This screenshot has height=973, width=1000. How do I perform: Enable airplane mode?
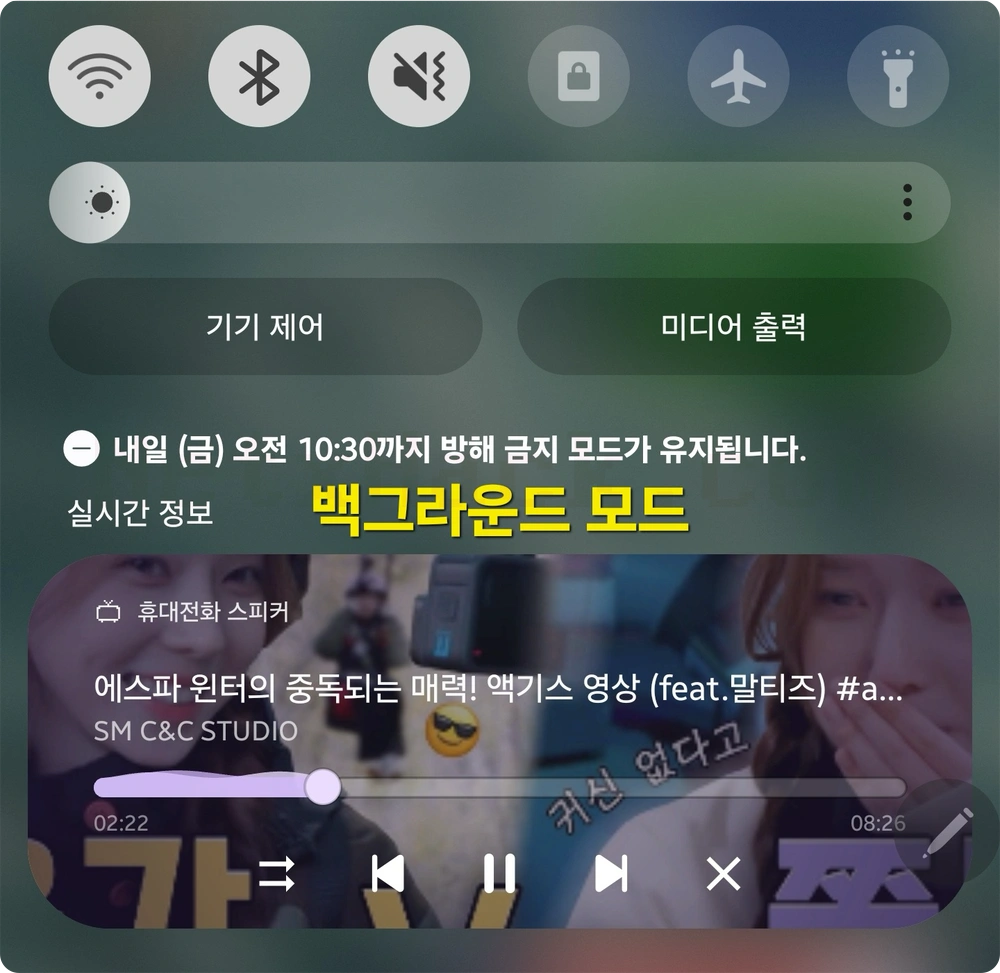pyautogui.click(x=738, y=76)
